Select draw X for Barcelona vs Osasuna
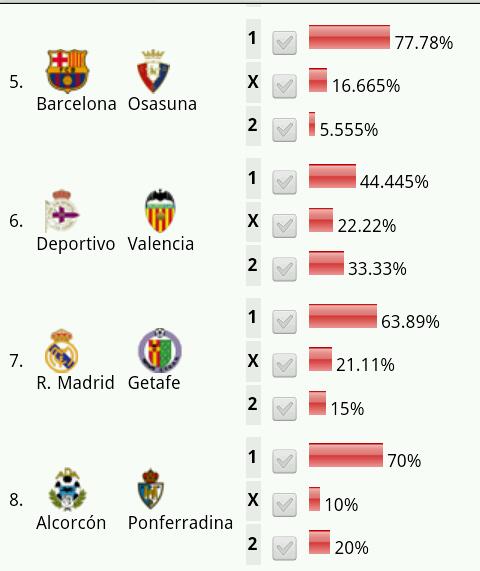Image resolution: width=480 pixels, height=571 pixels. click(x=284, y=86)
